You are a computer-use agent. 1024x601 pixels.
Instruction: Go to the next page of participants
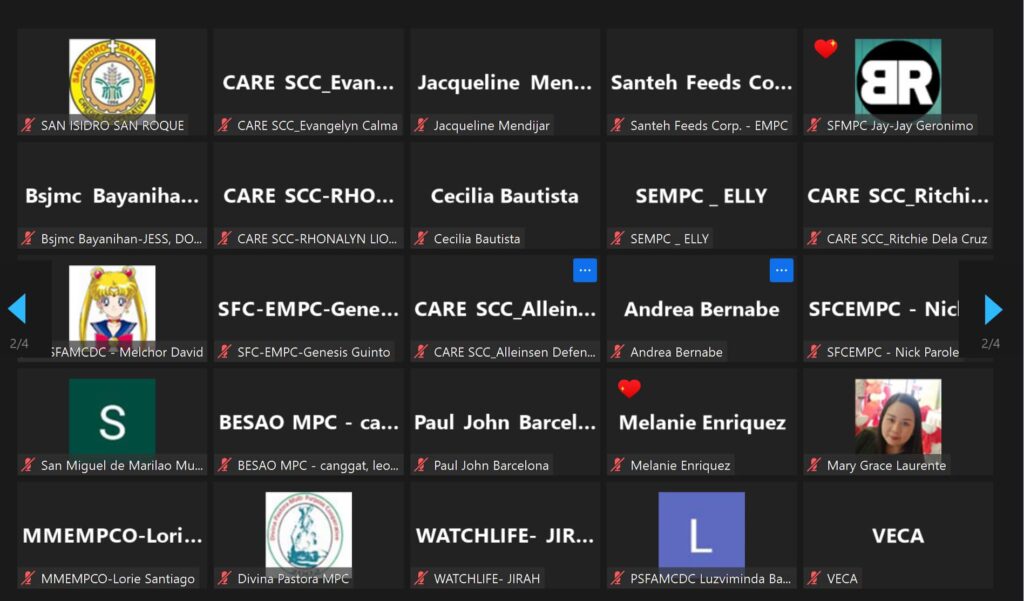point(992,310)
